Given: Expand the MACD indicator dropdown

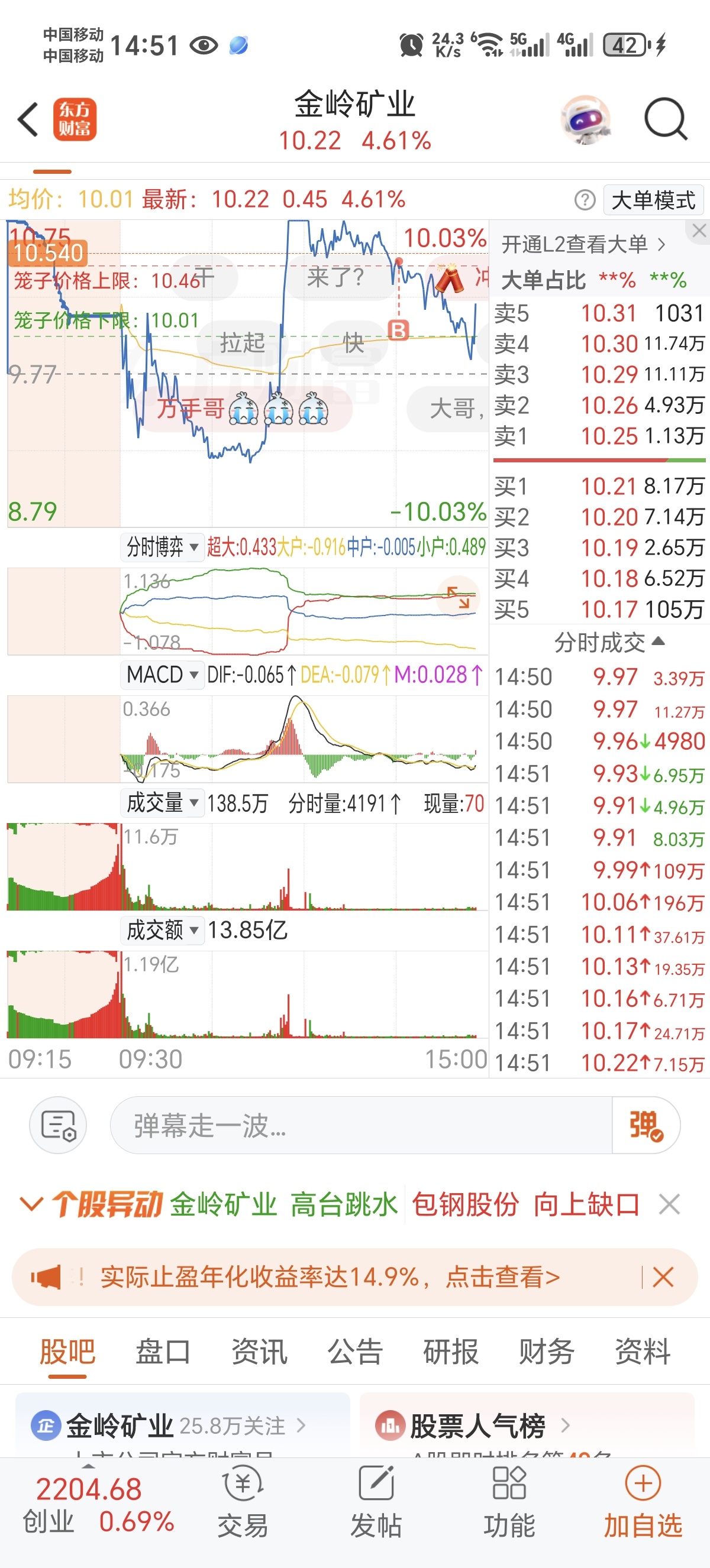Looking at the screenshot, I should [x=162, y=675].
